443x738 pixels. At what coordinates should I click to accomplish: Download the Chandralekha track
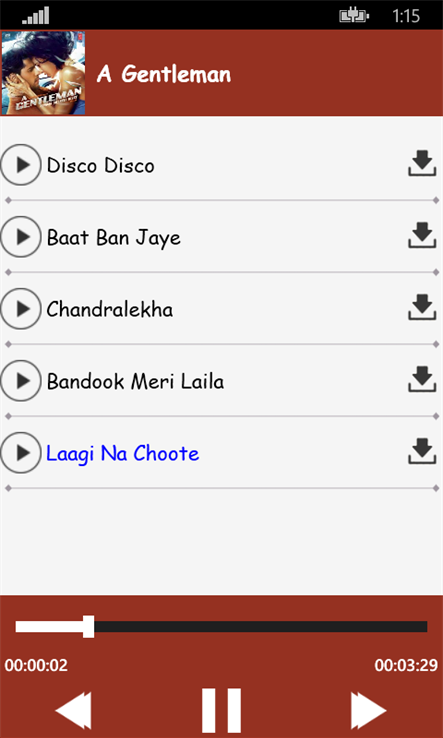[422, 307]
